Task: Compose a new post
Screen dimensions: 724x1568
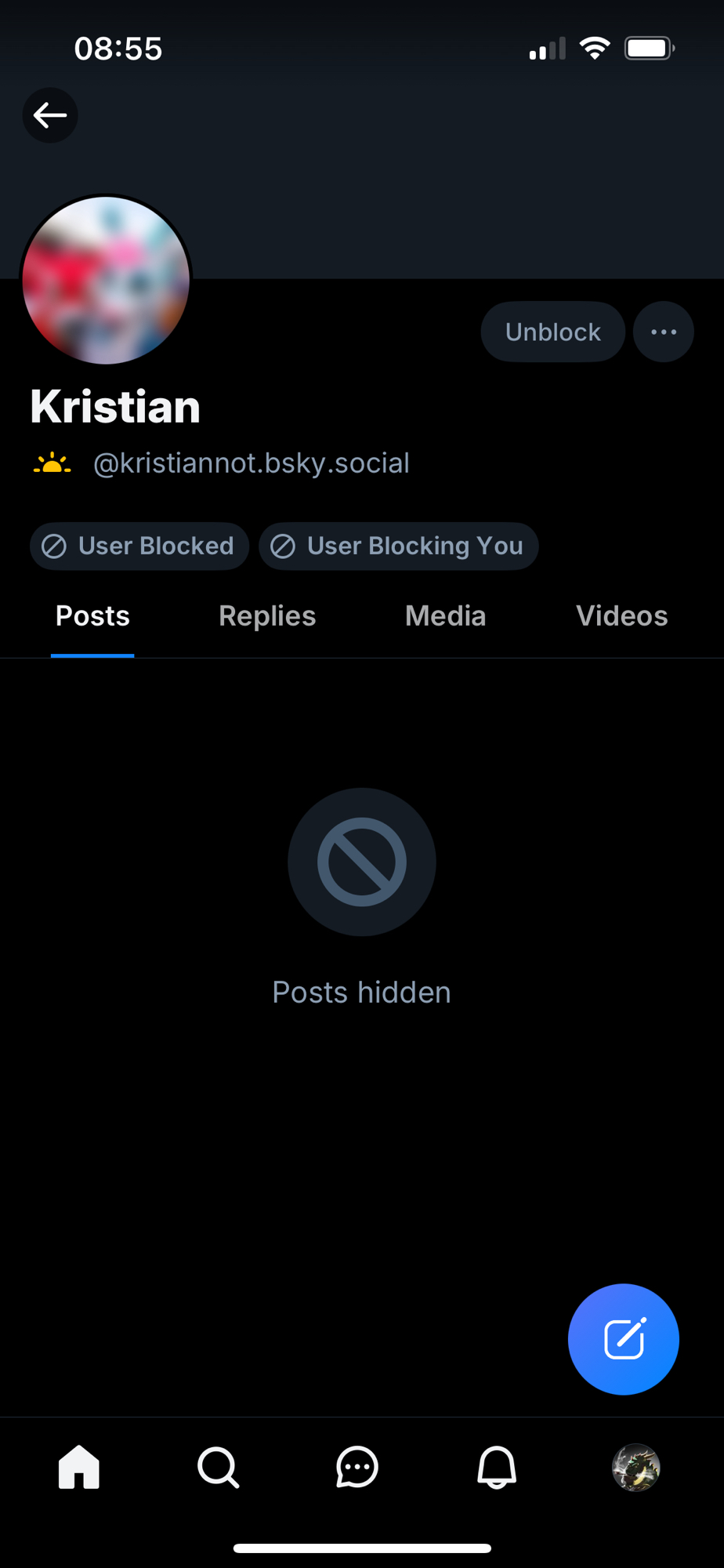Action: click(623, 1339)
